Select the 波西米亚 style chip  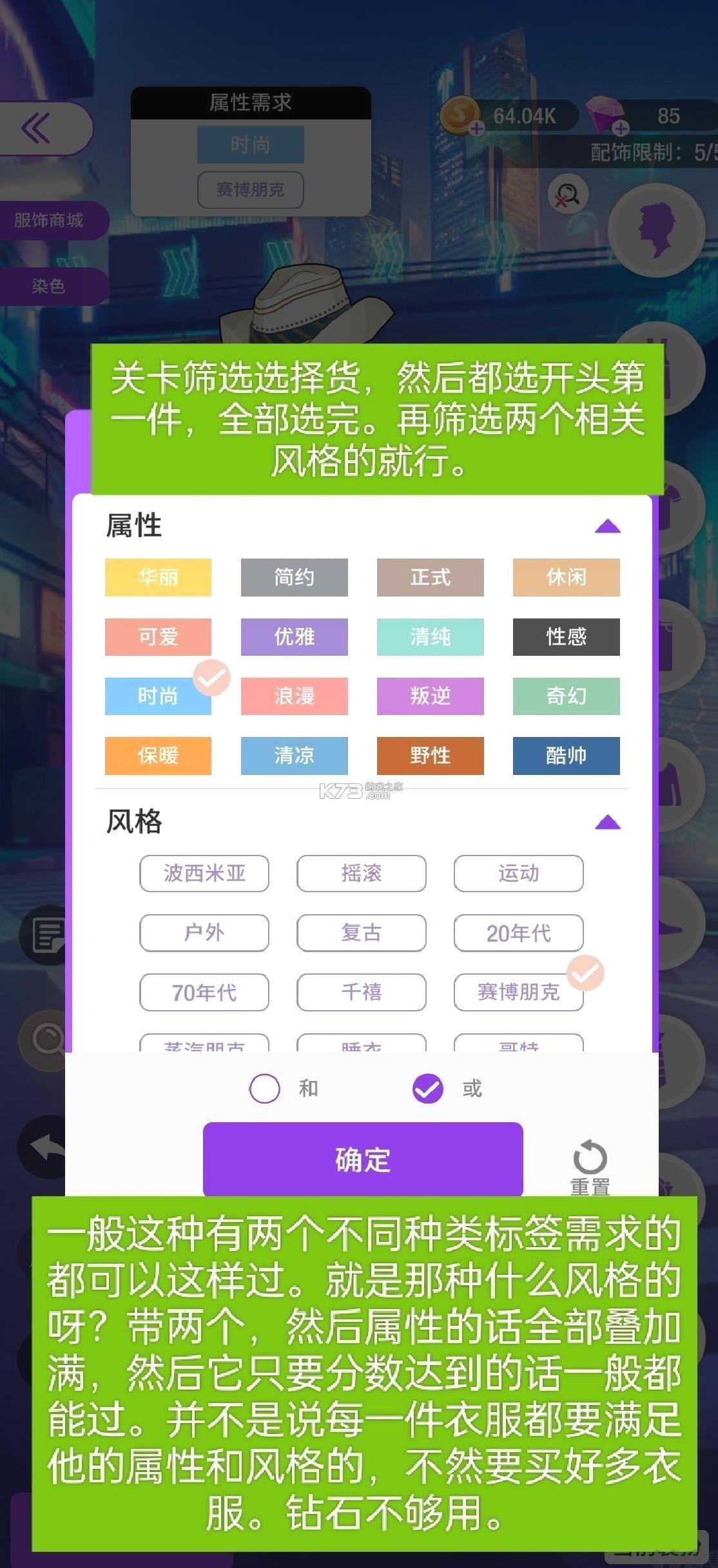204,874
